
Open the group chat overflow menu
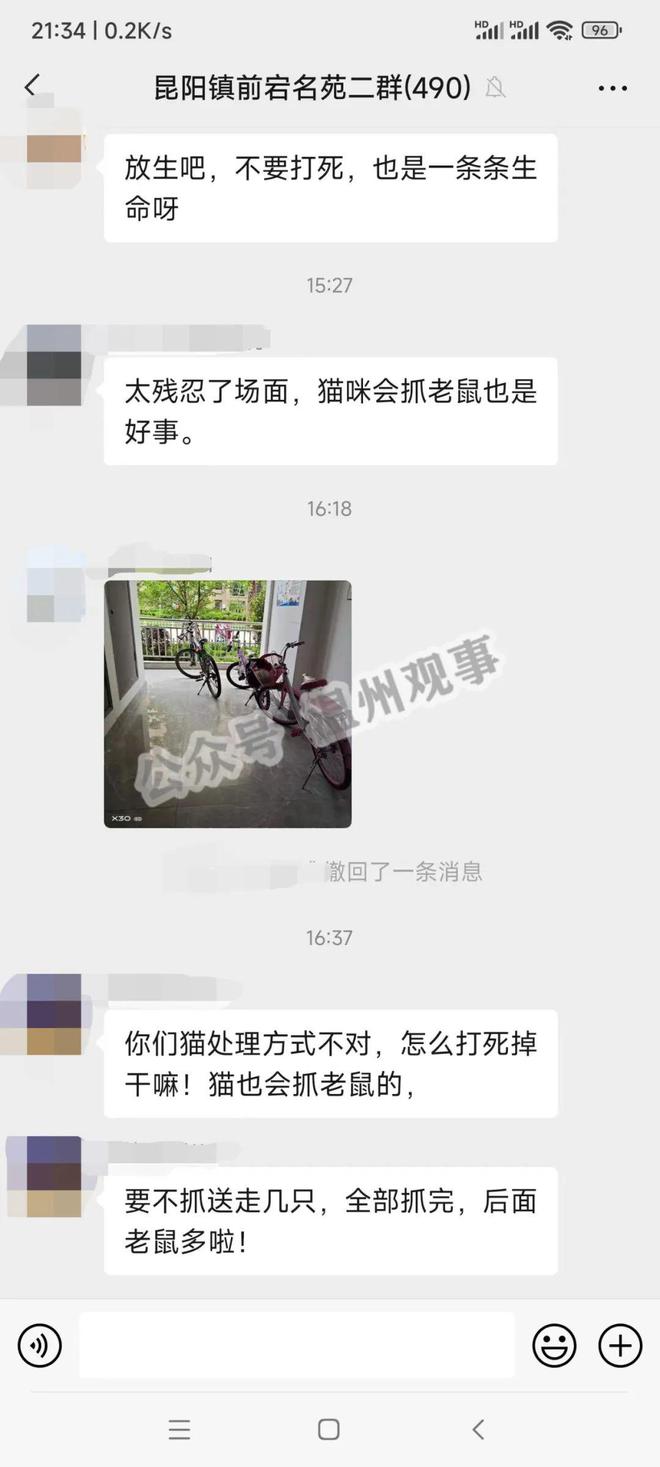pyautogui.click(x=612, y=88)
